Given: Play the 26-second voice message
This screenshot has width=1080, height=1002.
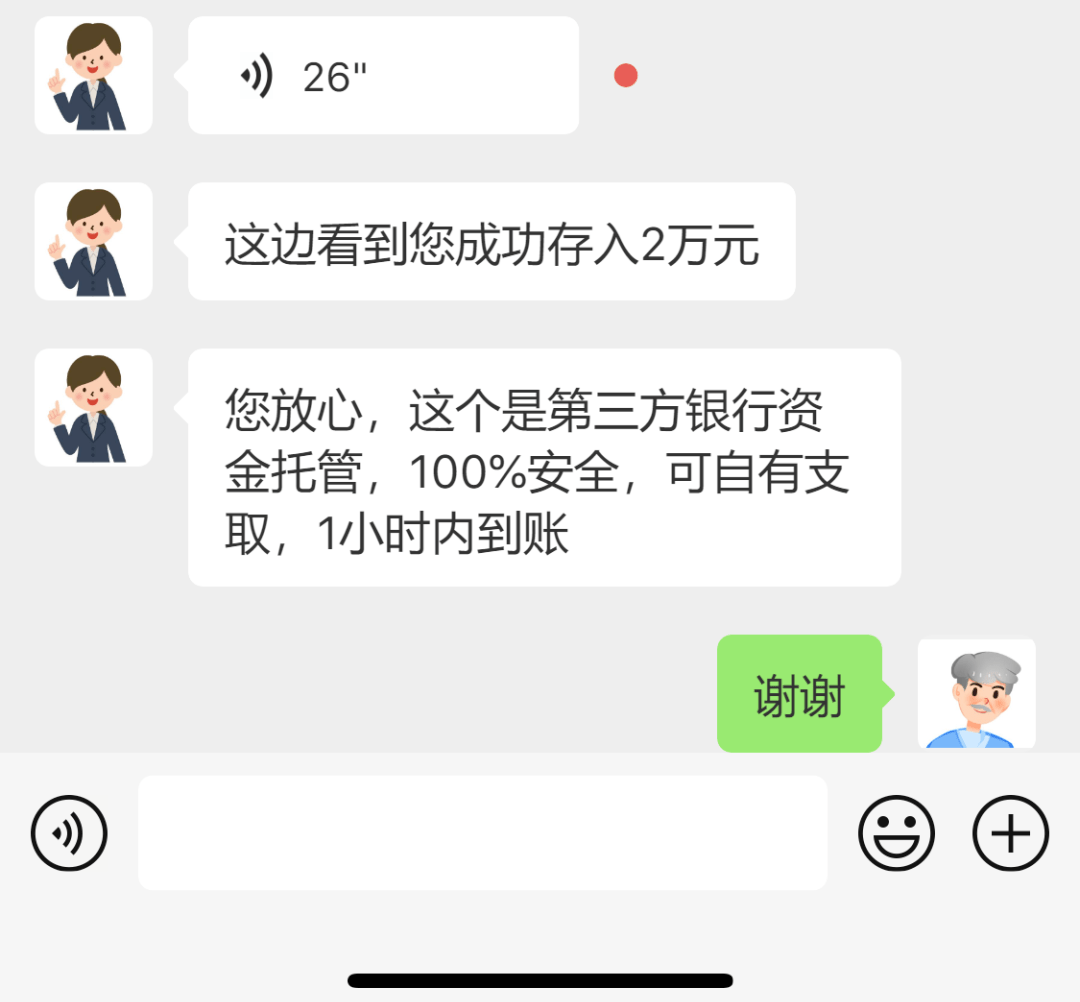Looking at the screenshot, I should (x=383, y=76).
